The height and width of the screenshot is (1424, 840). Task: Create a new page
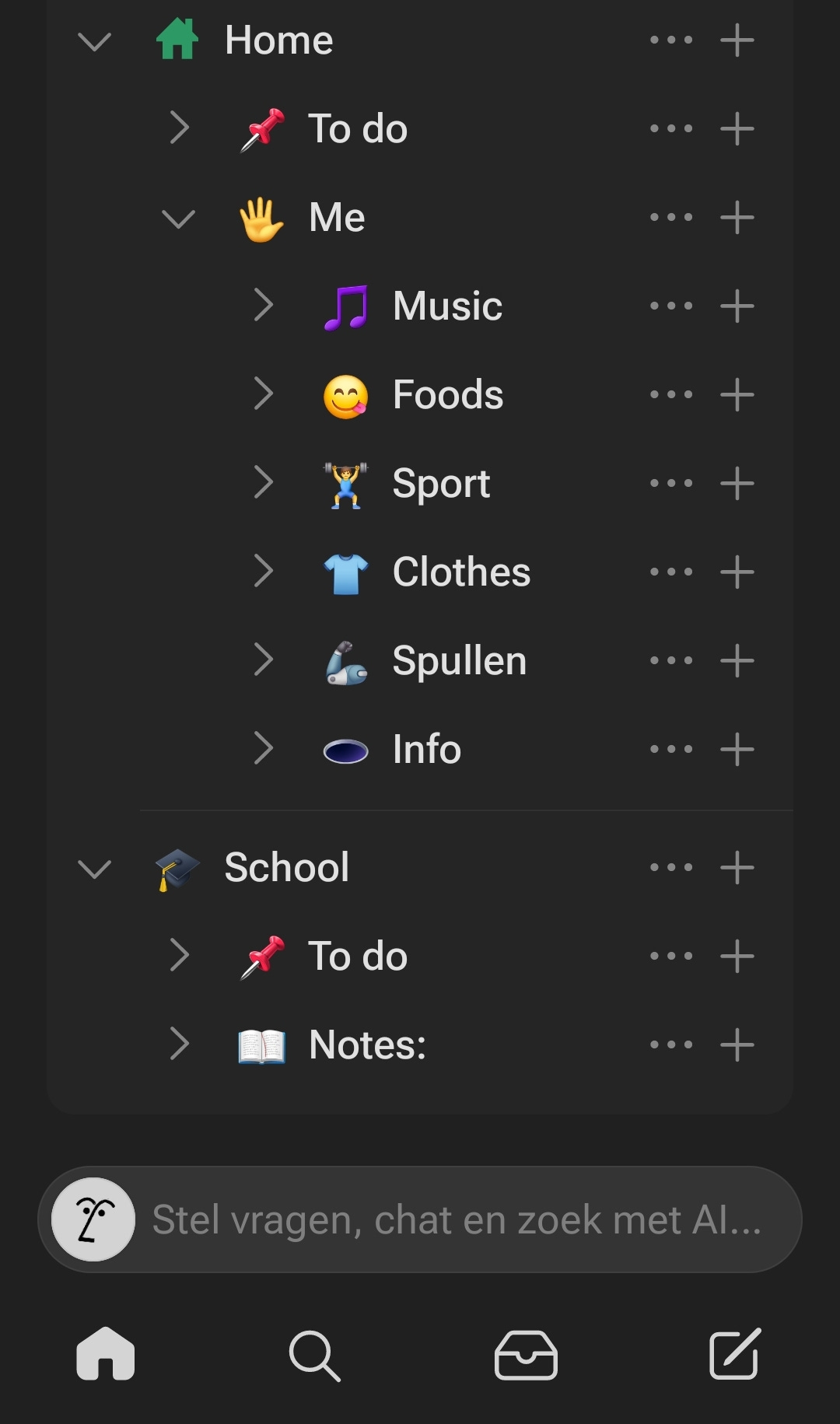[x=734, y=1355]
